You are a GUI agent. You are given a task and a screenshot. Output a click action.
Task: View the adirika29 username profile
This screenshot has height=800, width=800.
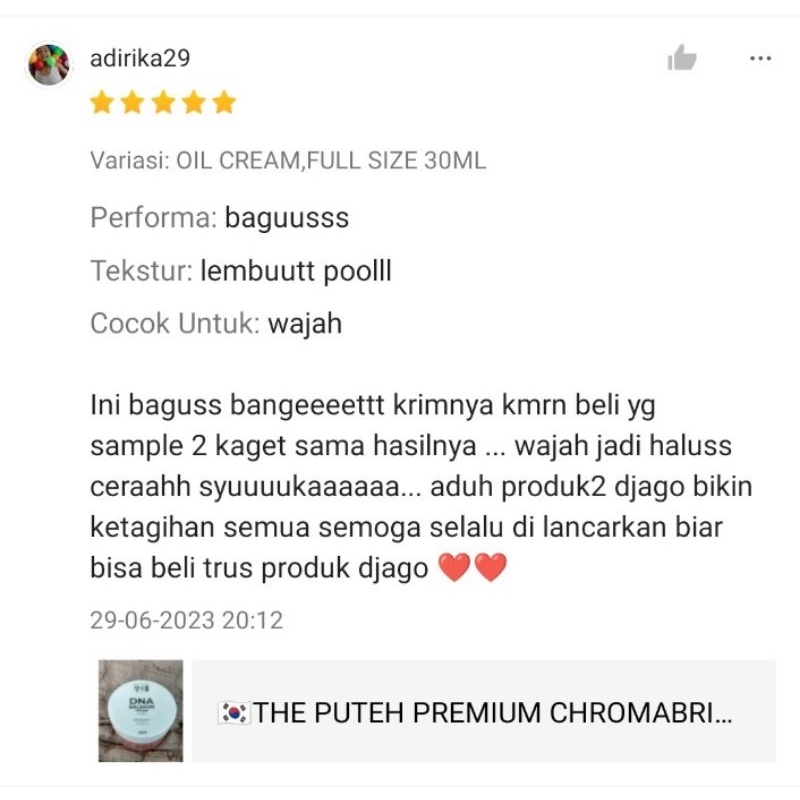click(x=140, y=59)
